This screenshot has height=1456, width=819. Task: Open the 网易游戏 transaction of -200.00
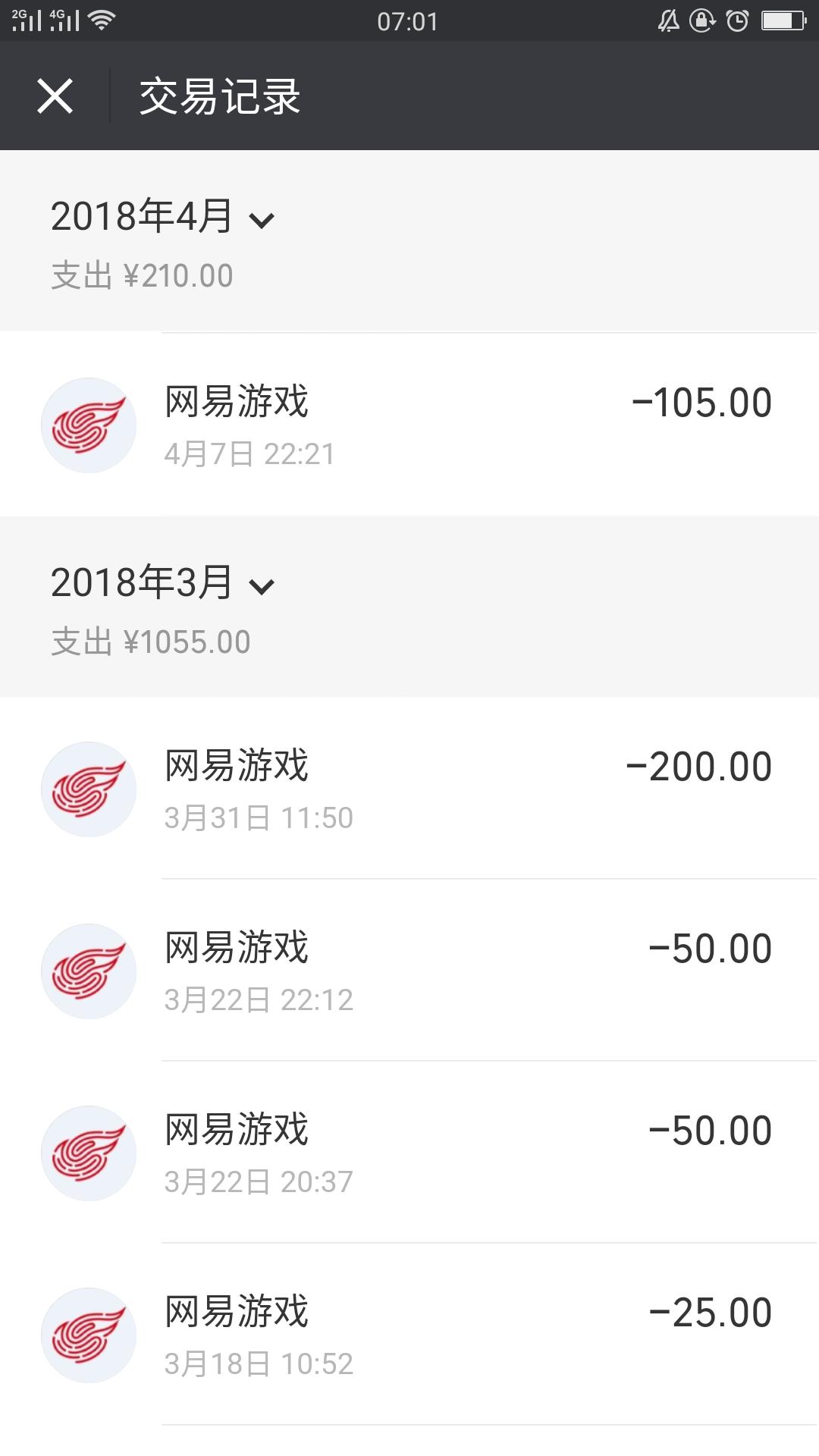[x=409, y=789]
